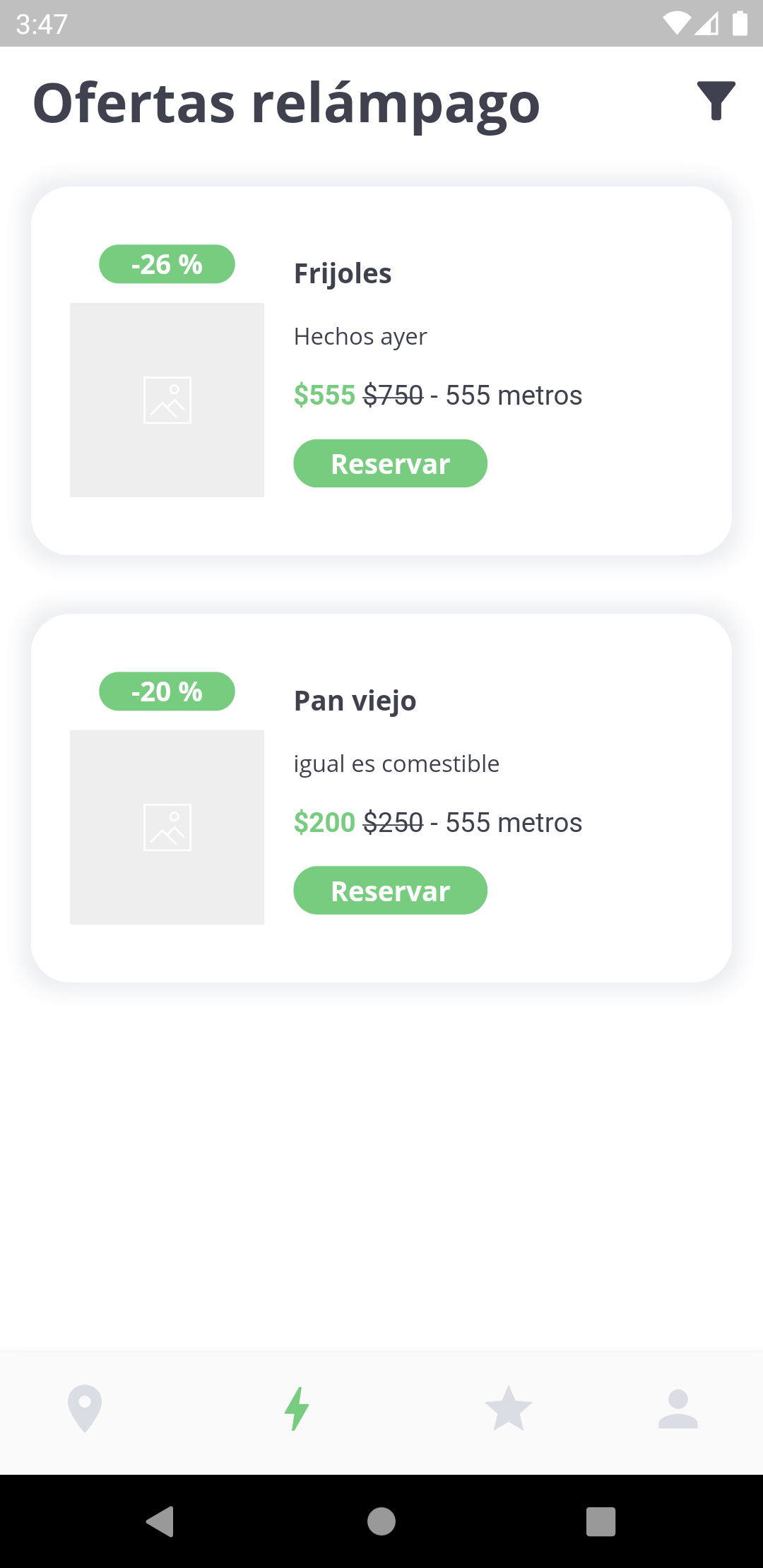Switch to the map location tab
Screen dimensions: 763x1568
85,1408
